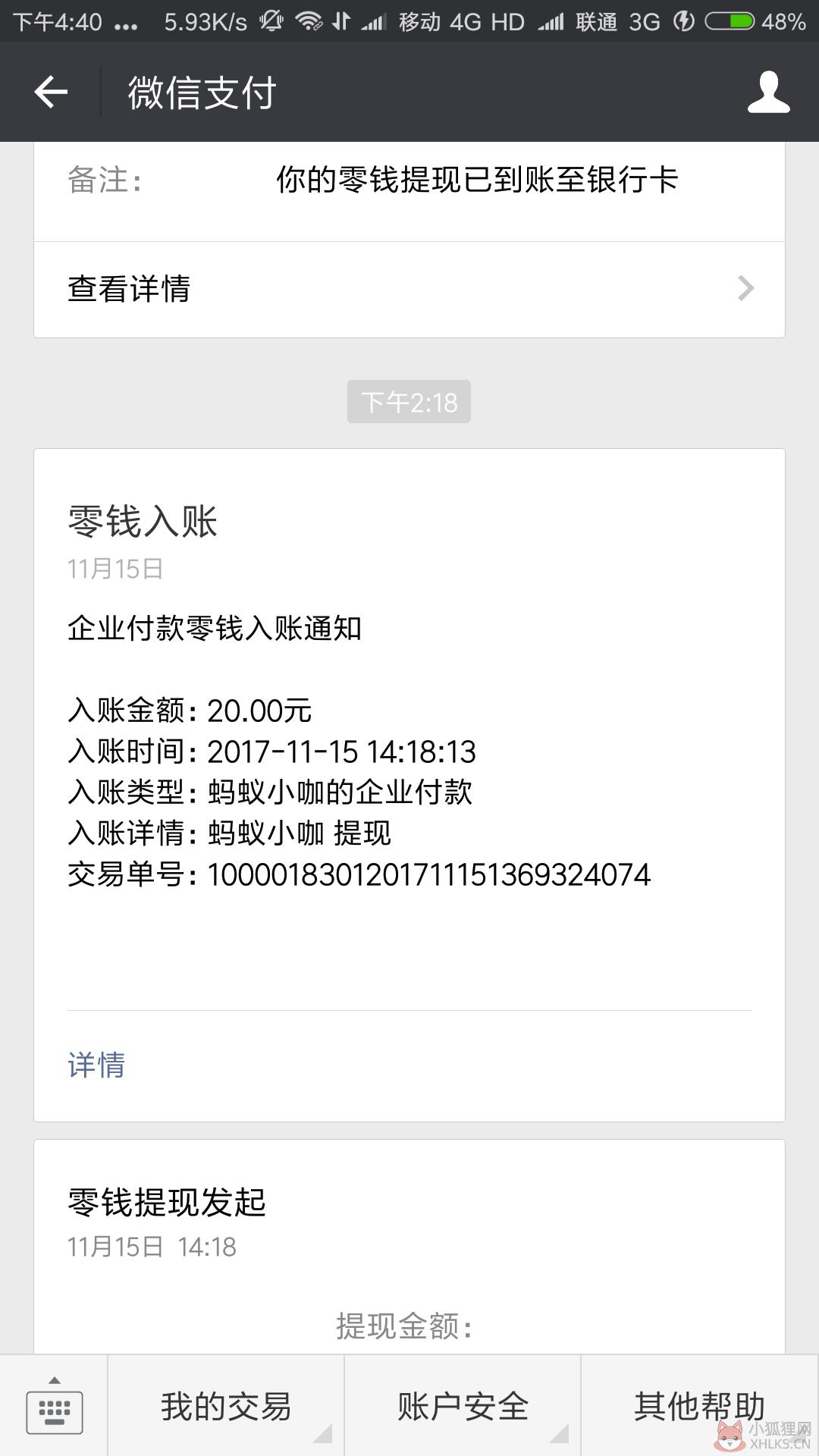Open 查看详情 to view transaction details
Viewport: 819px width, 1456px height.
[130, 288]
